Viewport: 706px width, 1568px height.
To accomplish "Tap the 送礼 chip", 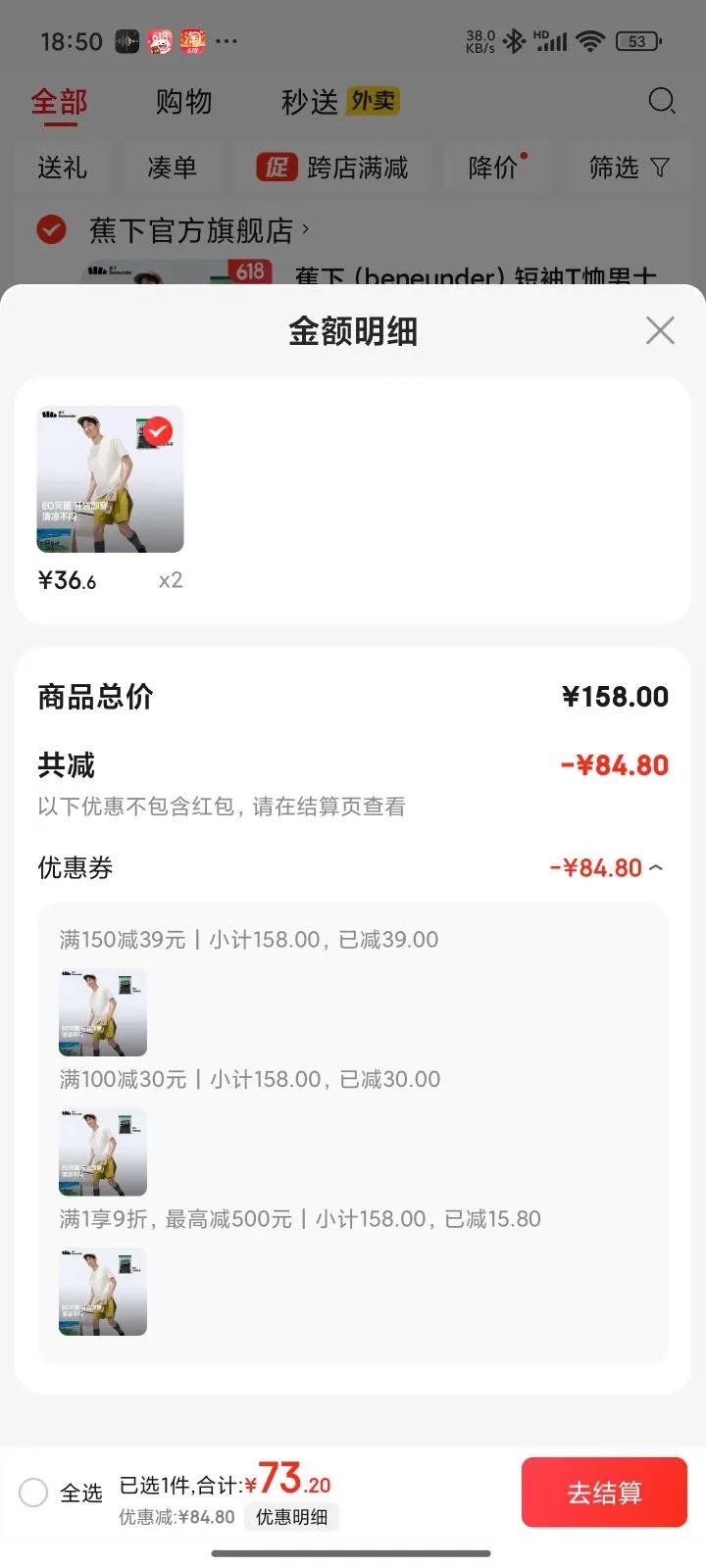I will (x=62, y=168).
